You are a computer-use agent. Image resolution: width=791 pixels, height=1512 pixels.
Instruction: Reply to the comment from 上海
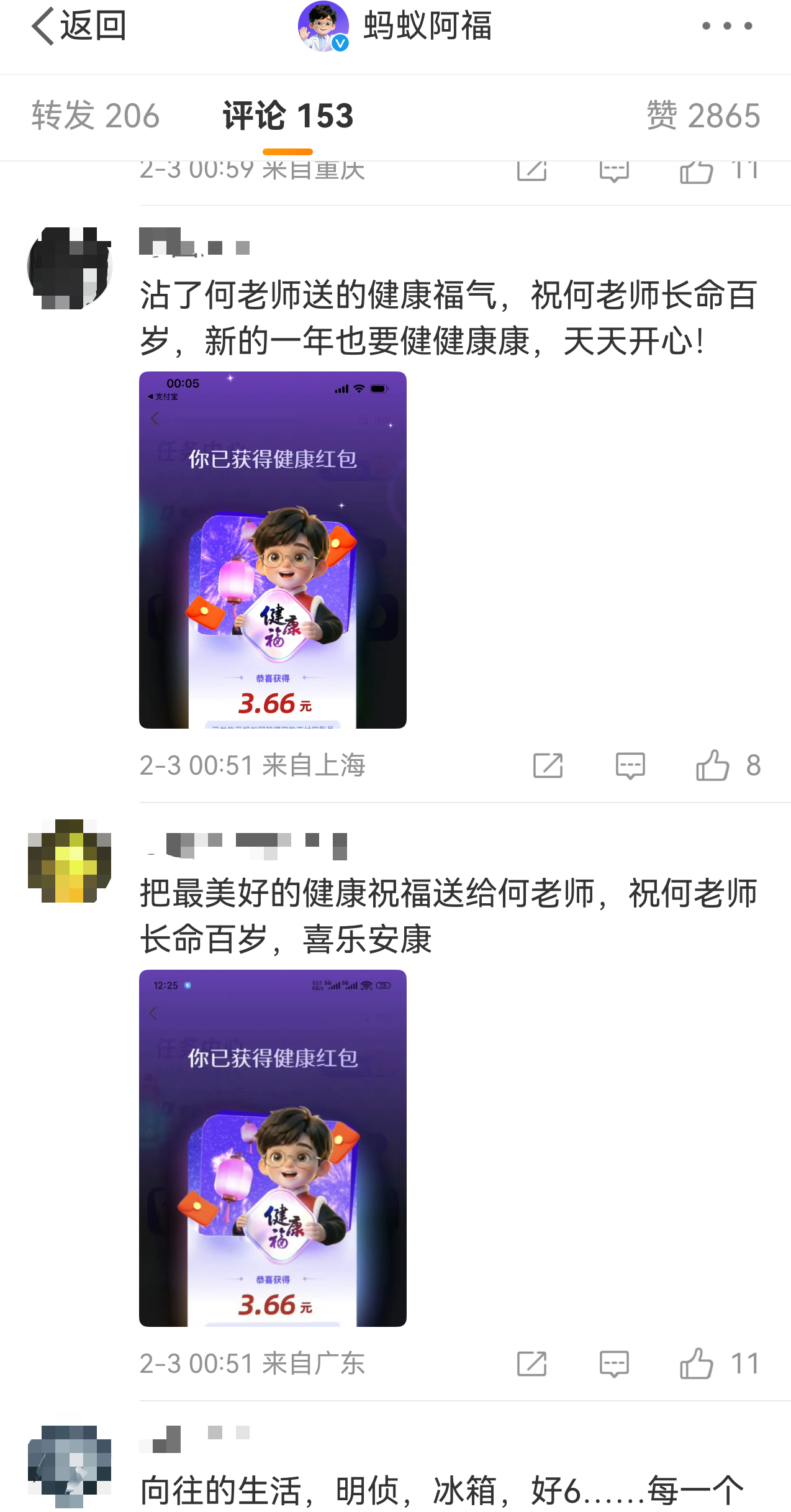630,765
